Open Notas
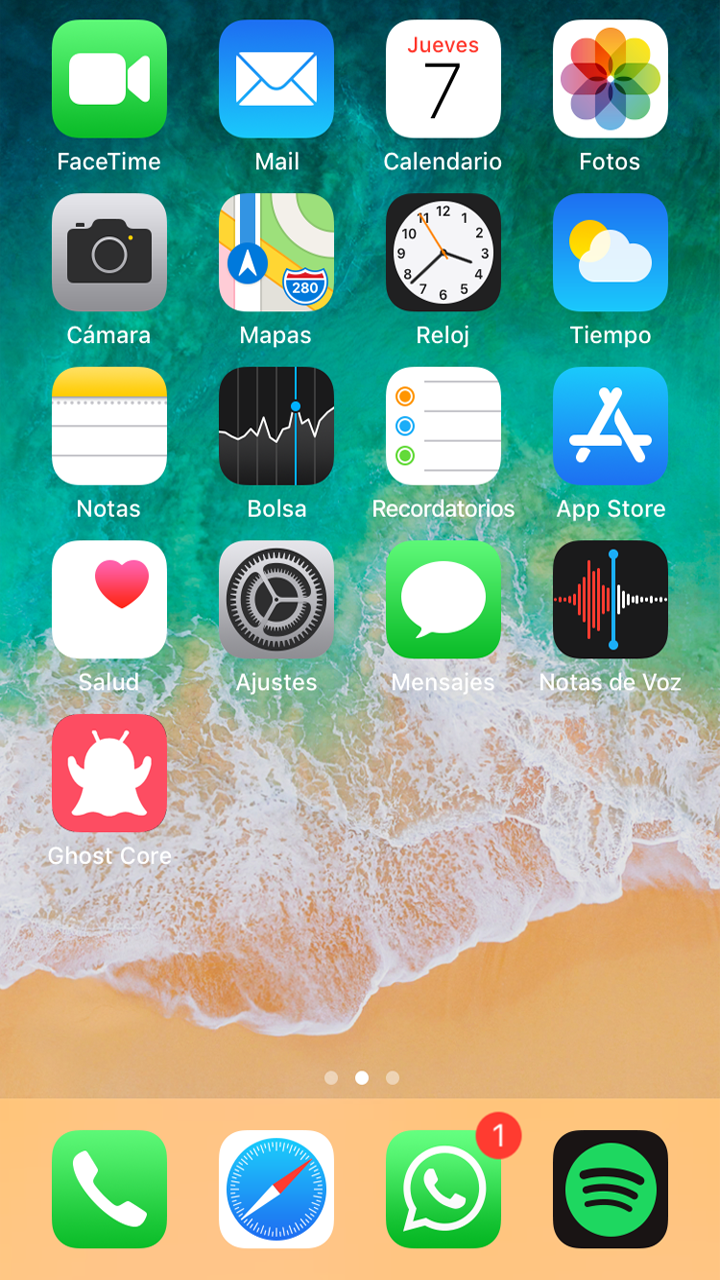 coord(110,425)
